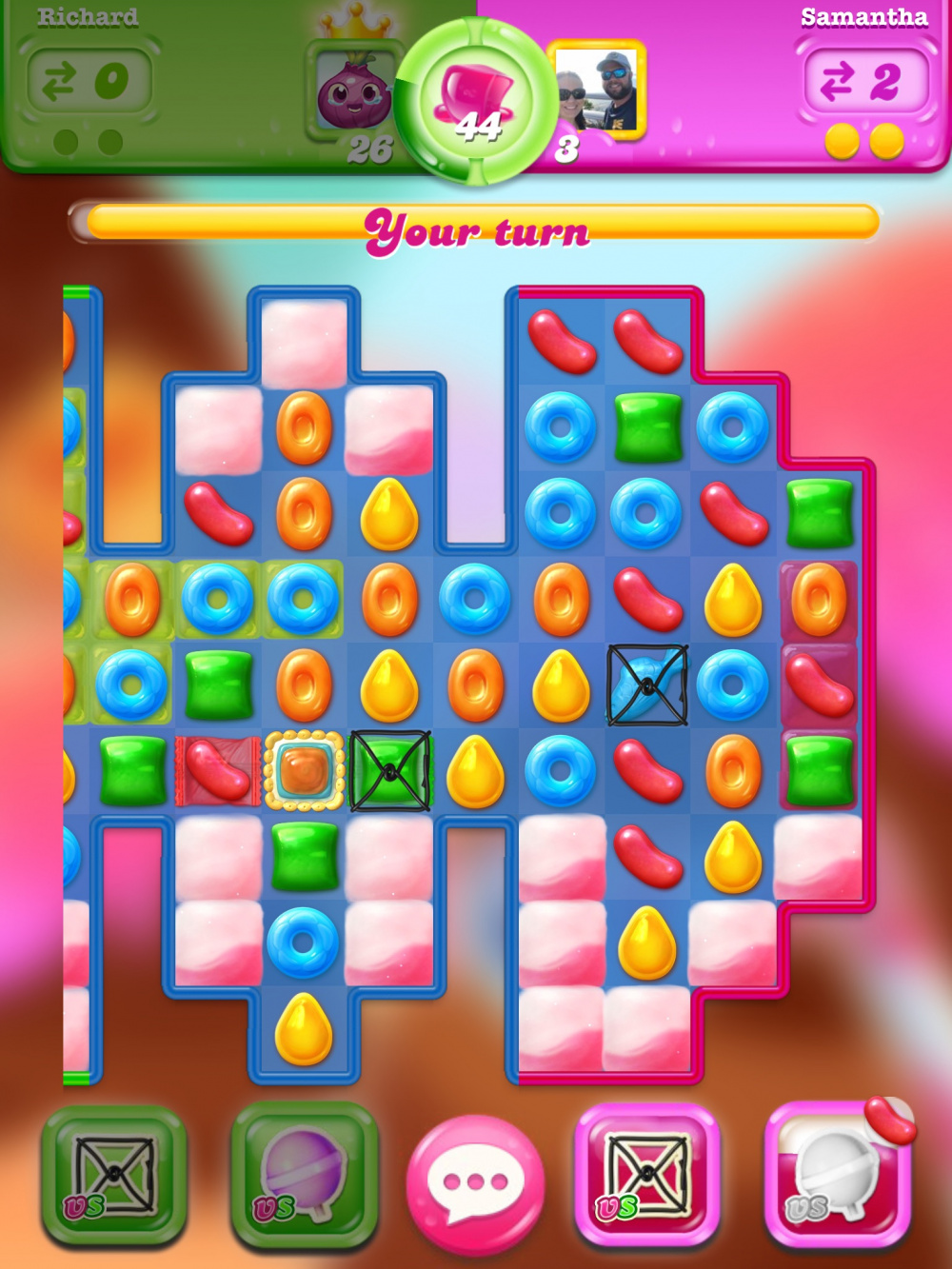Open the chat speech bubble button
The image size is (952, 1269).
475,1180
